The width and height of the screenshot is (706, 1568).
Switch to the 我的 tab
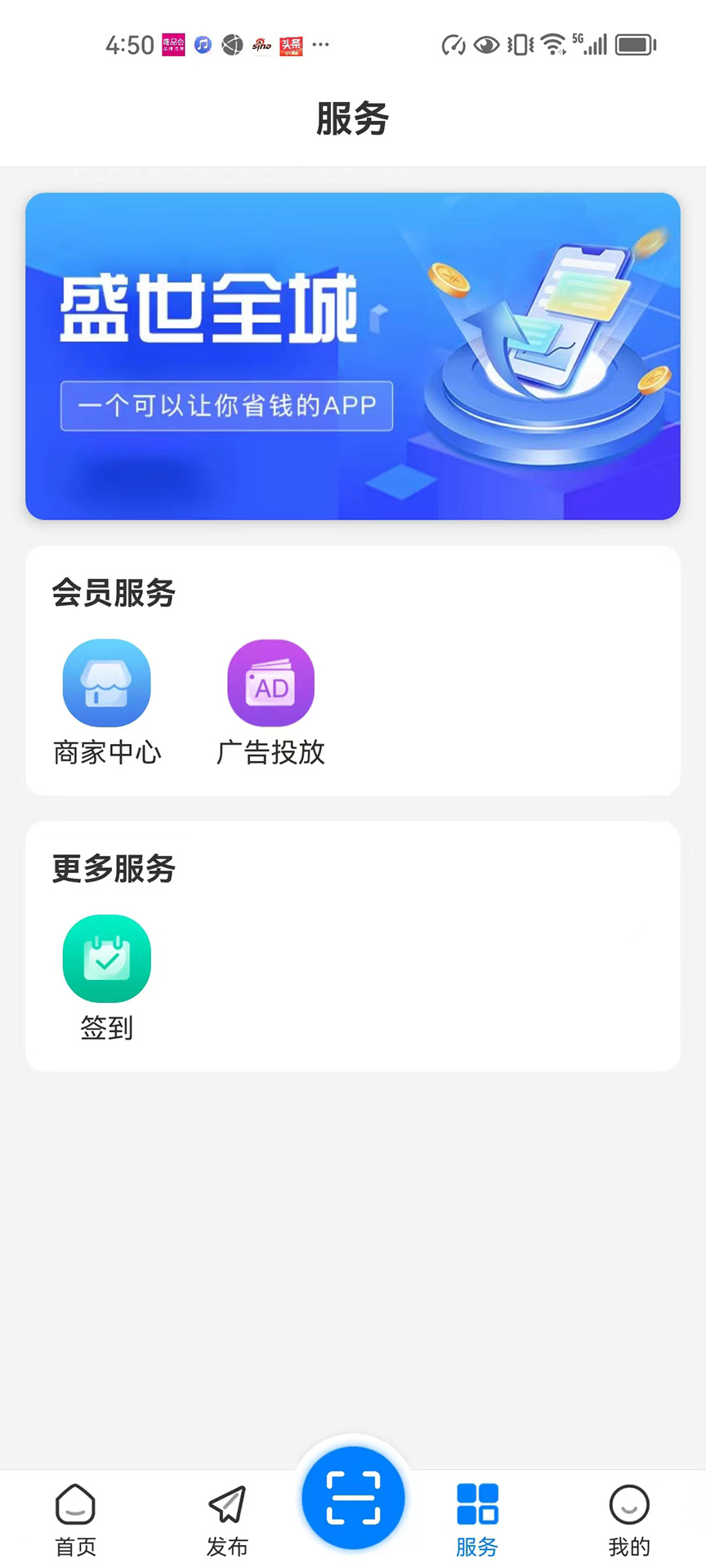point(628,1519)
